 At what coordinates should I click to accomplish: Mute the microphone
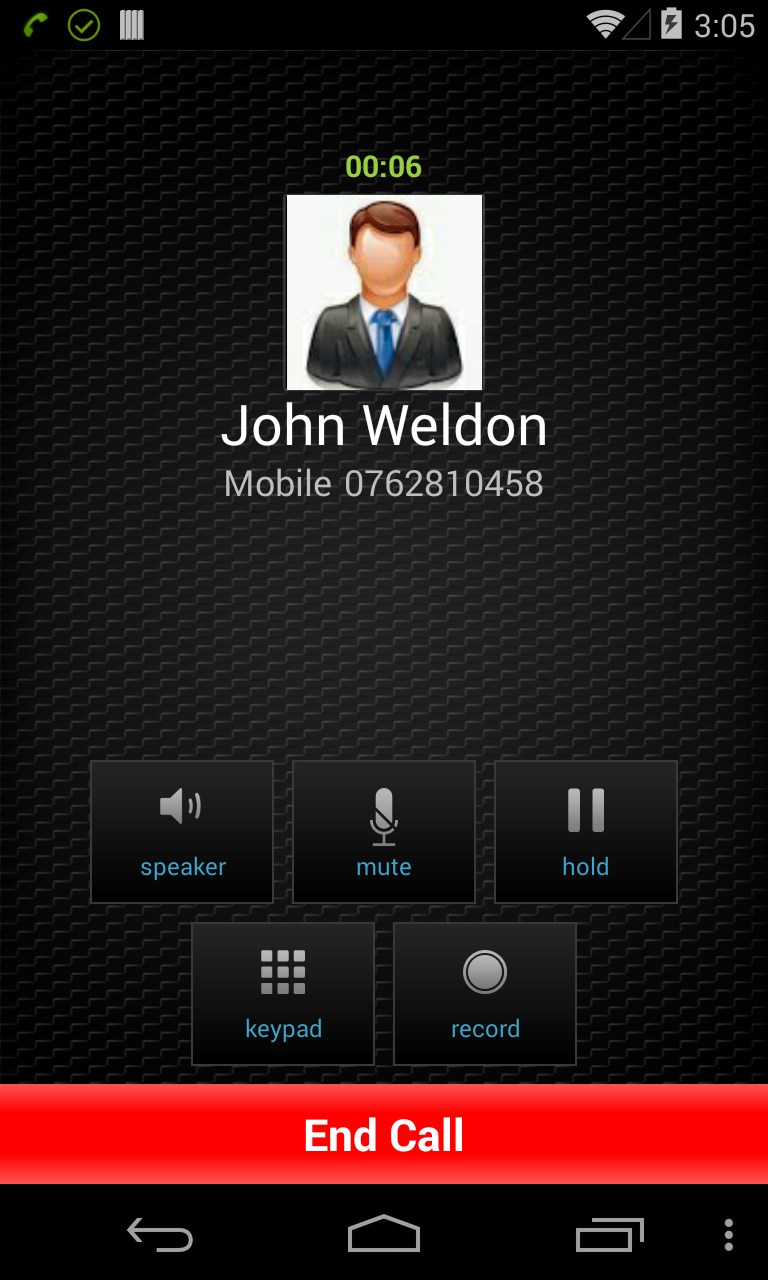click(384, 831)
